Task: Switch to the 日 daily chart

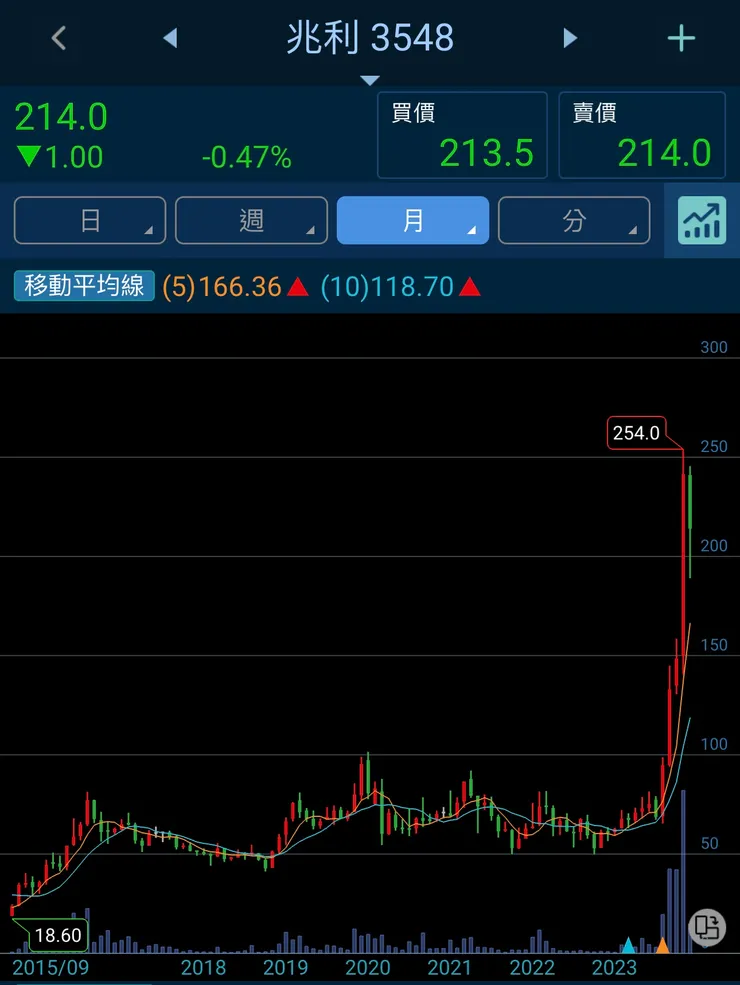Action: pyautogui.click(x=90, y=220)
